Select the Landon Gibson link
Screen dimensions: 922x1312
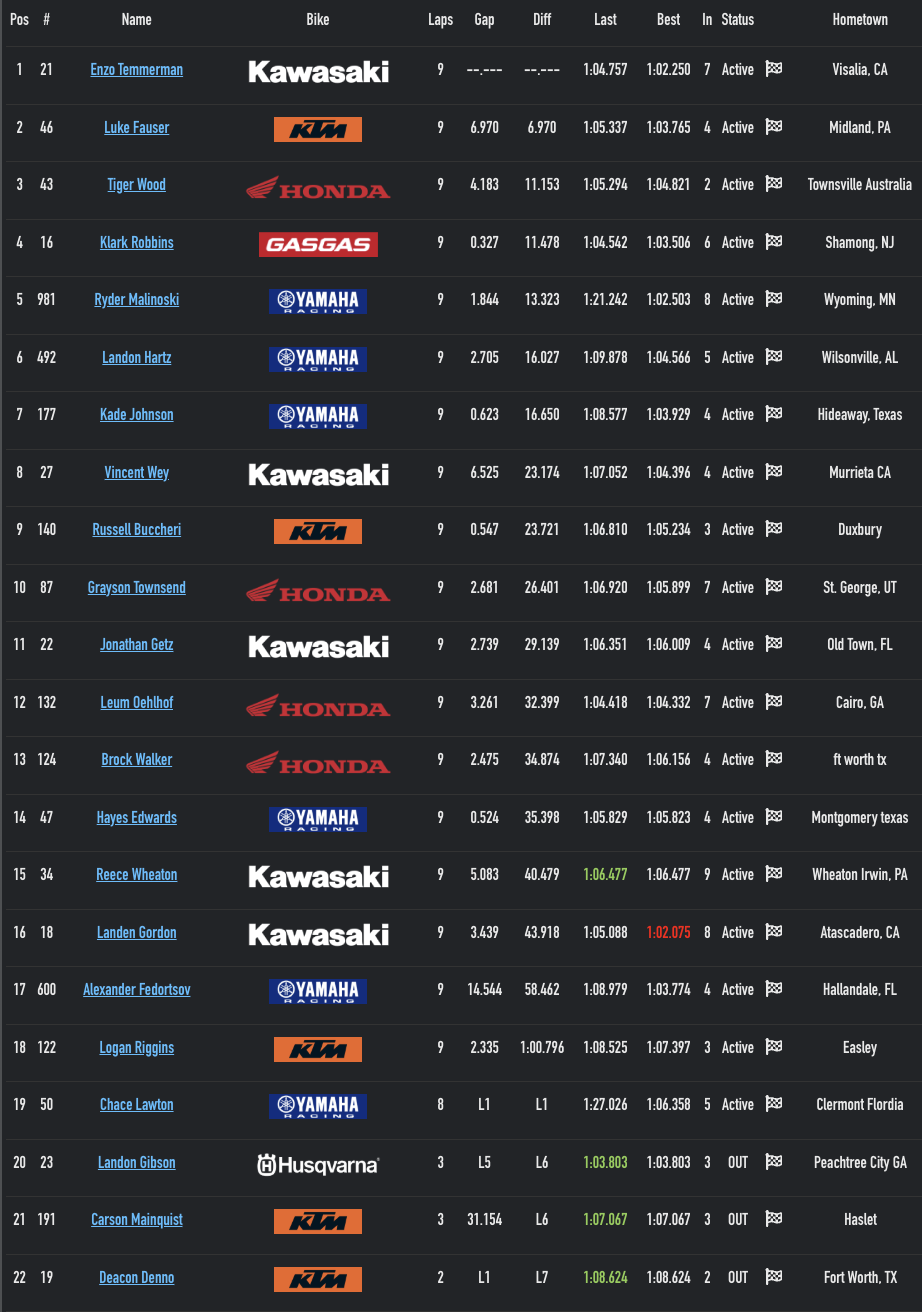(x=136, y=1162)
